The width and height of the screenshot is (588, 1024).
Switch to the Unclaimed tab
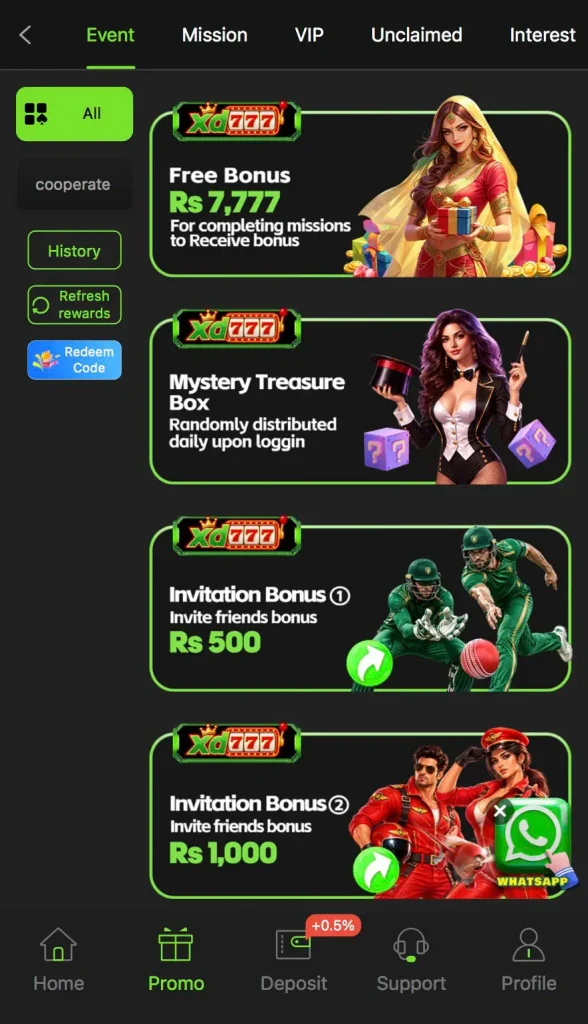416,35
